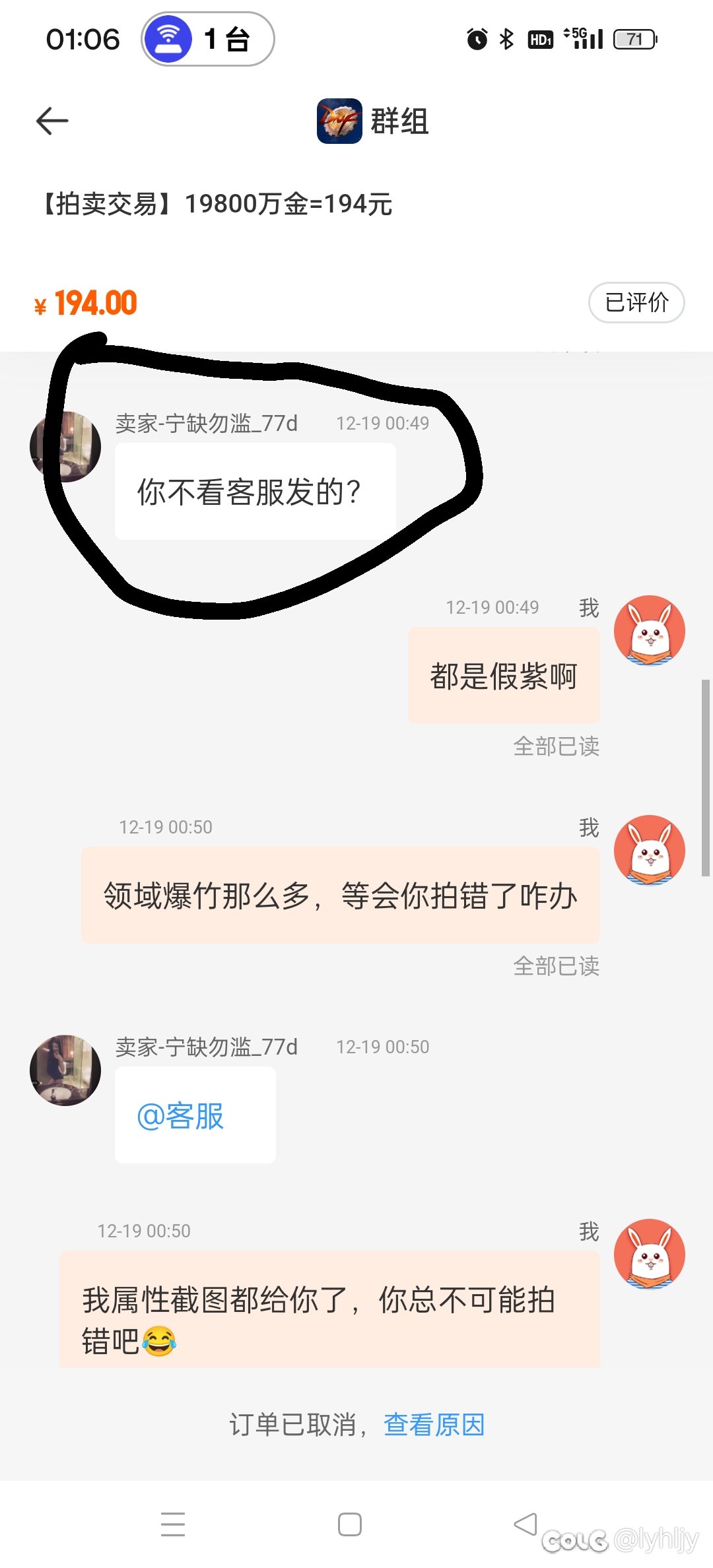
Task: Open seller 宁缺勿滥_77d's avatar by the @客服 message
Action: pos(65,1070)
